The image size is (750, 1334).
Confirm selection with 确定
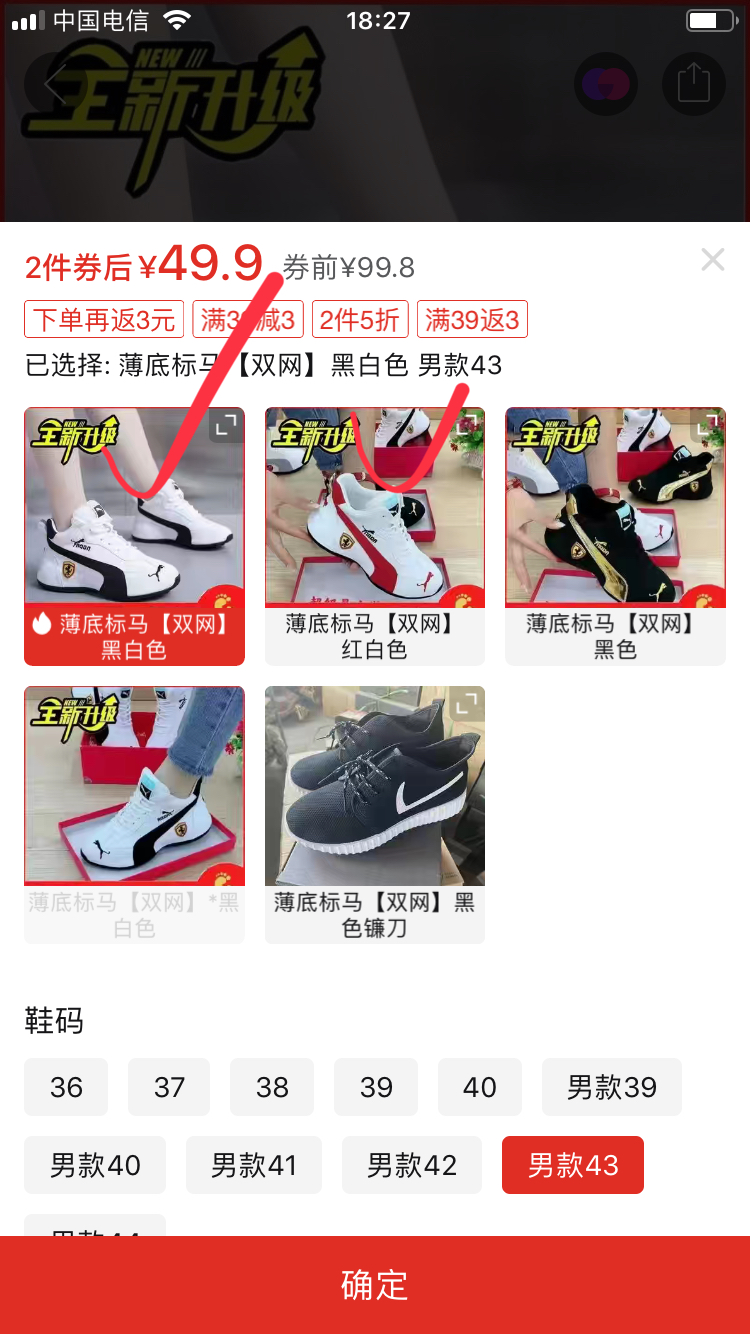(x=375, y=1285)
